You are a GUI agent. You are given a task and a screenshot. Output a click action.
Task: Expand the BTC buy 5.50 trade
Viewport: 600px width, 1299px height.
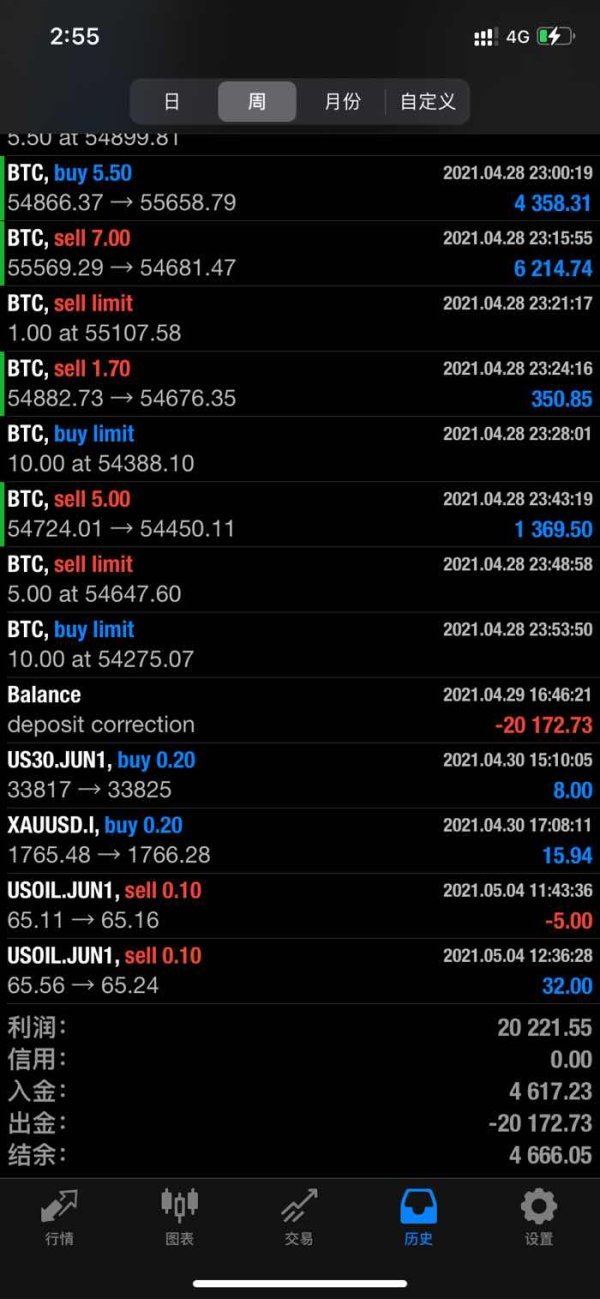300,188
